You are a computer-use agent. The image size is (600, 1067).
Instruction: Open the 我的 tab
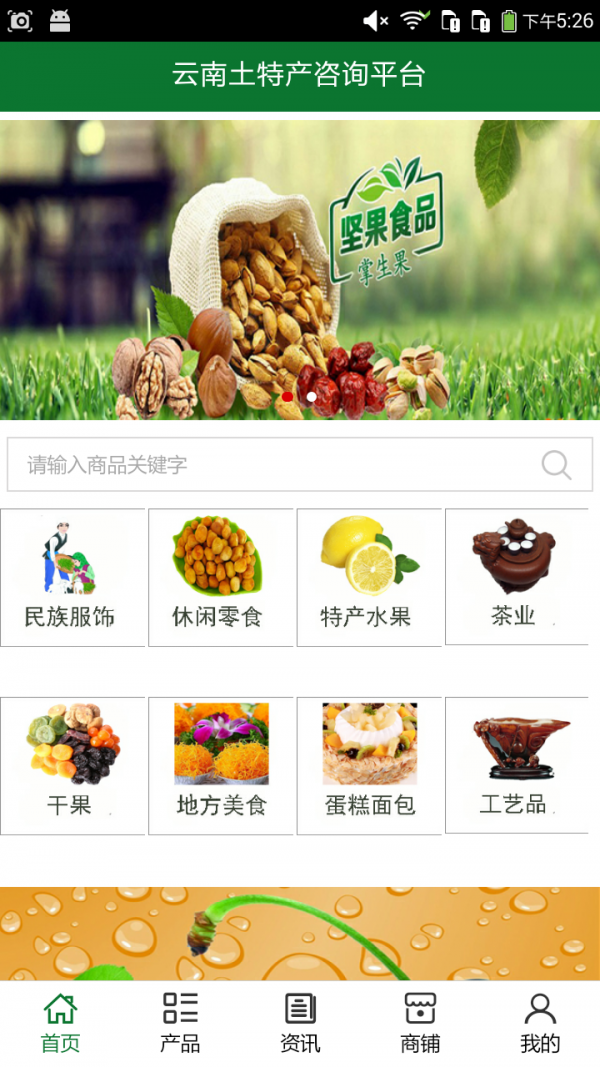click(x=540, y=1023)
